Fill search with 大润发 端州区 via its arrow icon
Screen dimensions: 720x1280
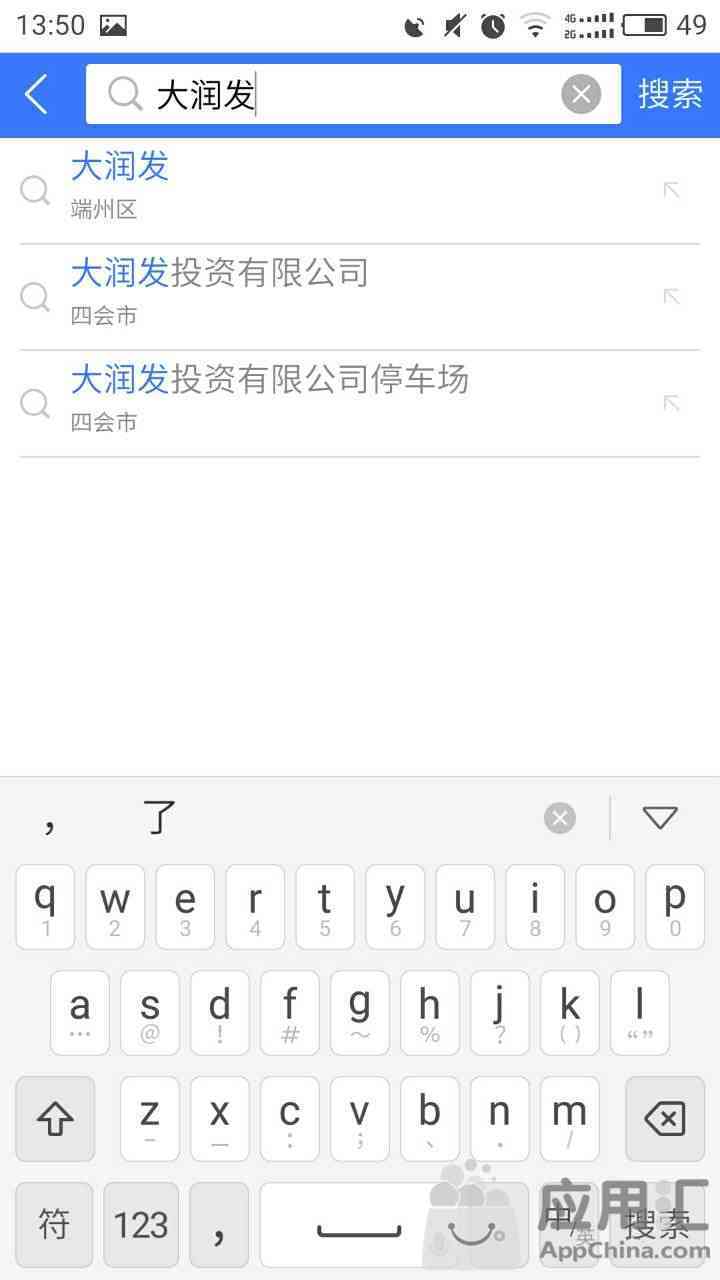point(671,189)
